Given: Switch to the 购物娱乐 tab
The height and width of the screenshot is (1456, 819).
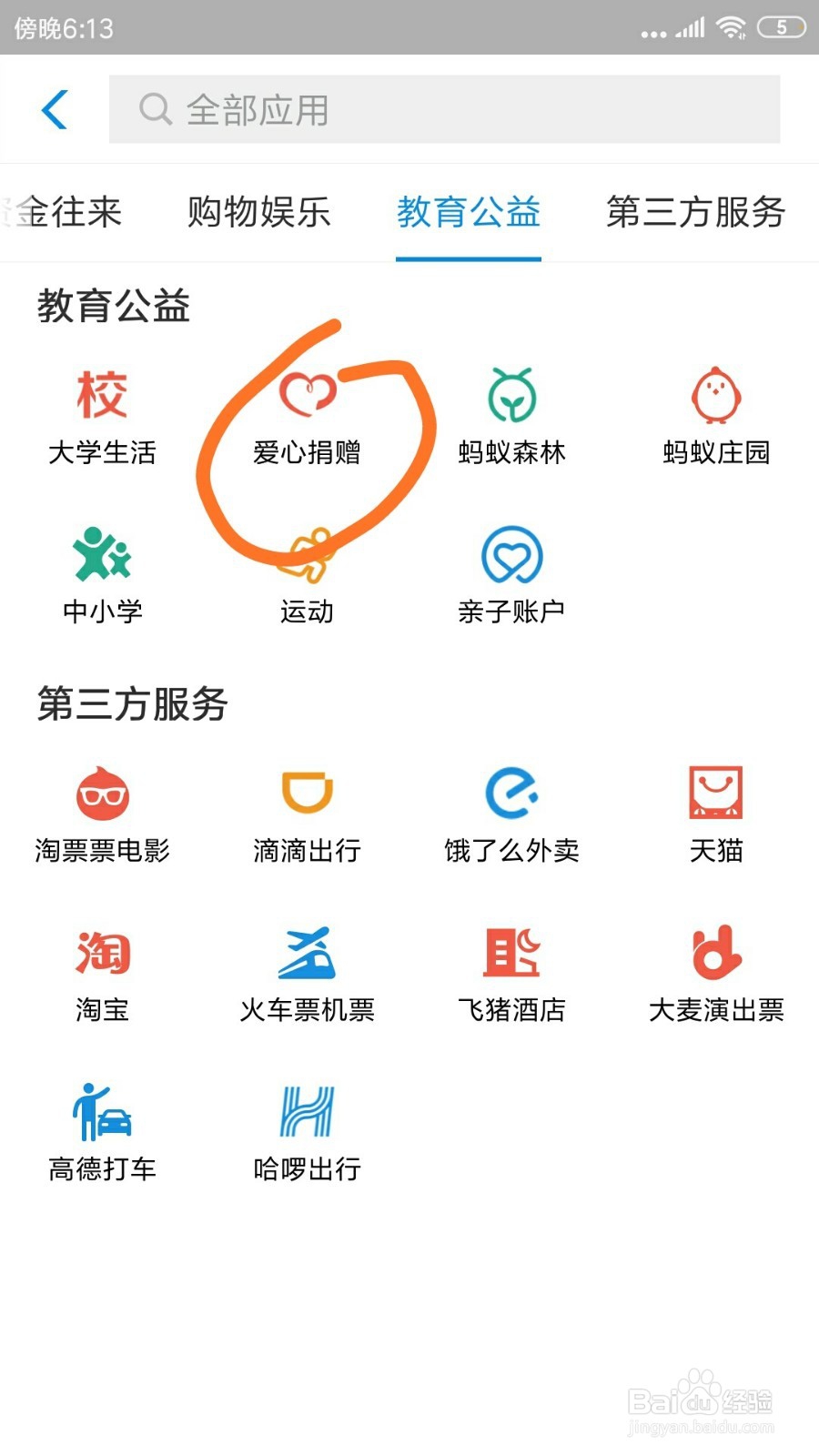Looking at the screenshot, I should point(259,212).
